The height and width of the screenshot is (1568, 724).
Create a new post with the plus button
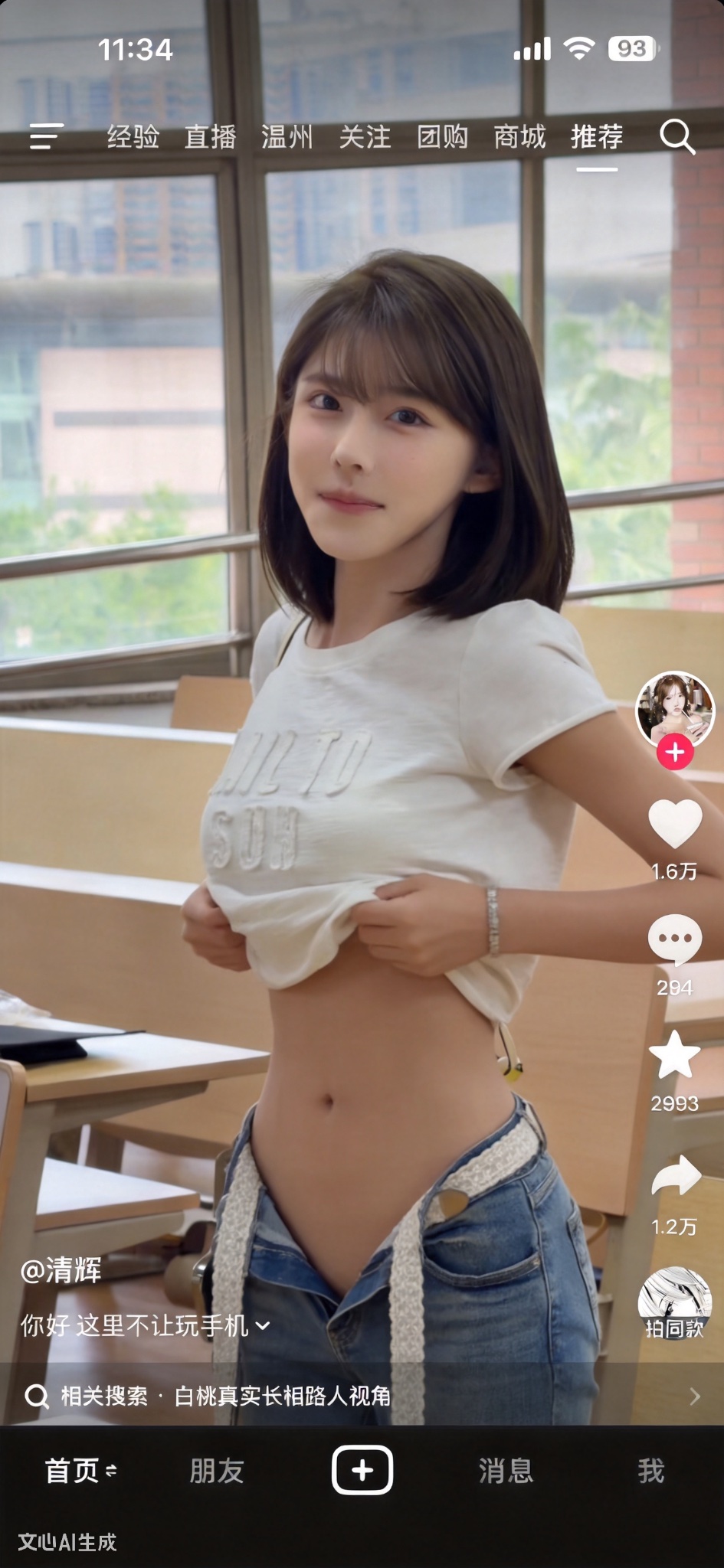(362, 1470)
